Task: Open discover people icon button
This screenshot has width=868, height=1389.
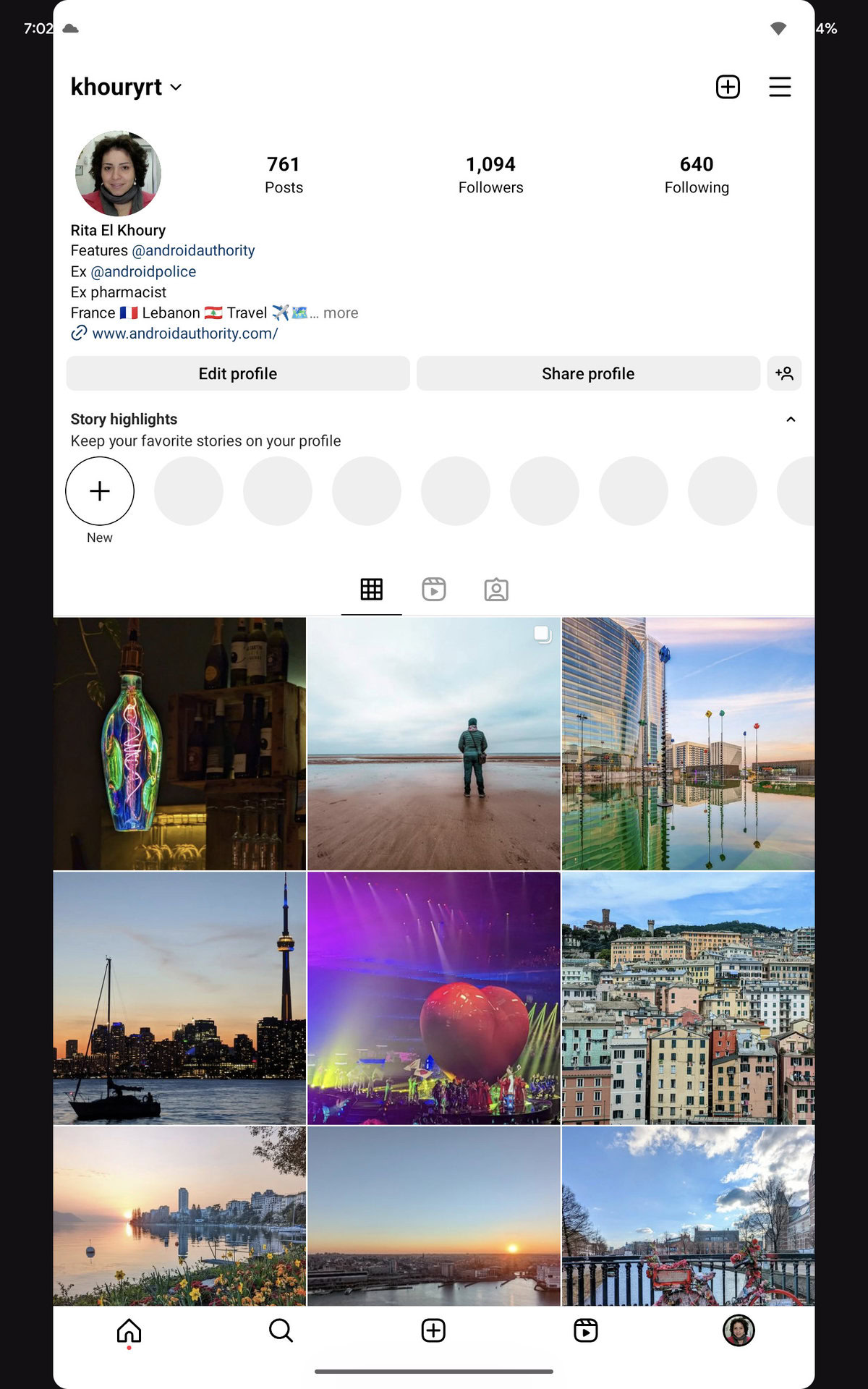Action: [x=784, y=373]
